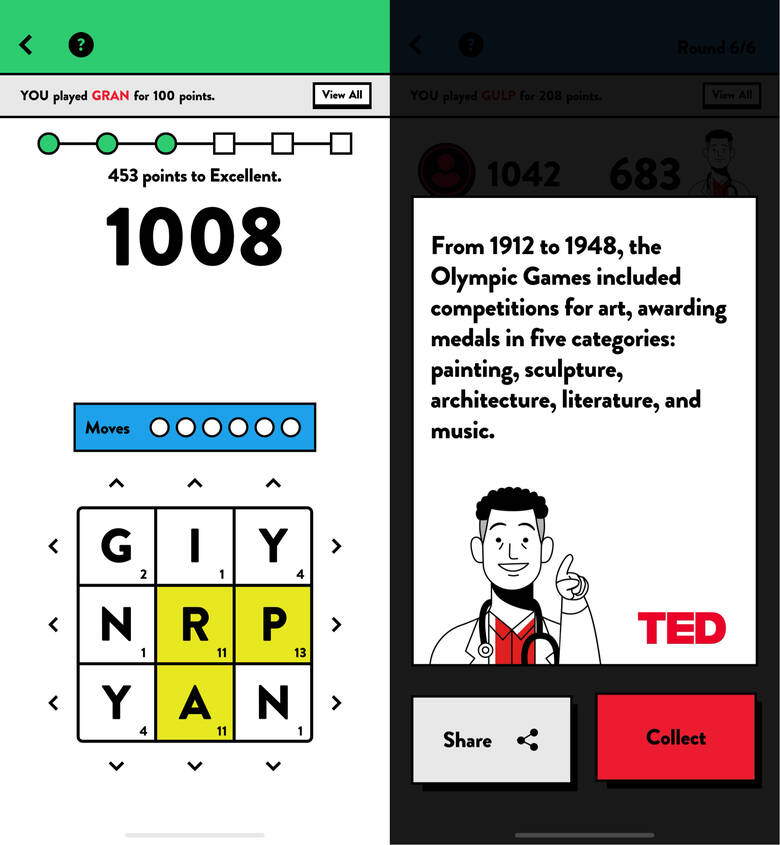780x845 pixels.
Task: Shift the N R P row left
Action: 54,625
